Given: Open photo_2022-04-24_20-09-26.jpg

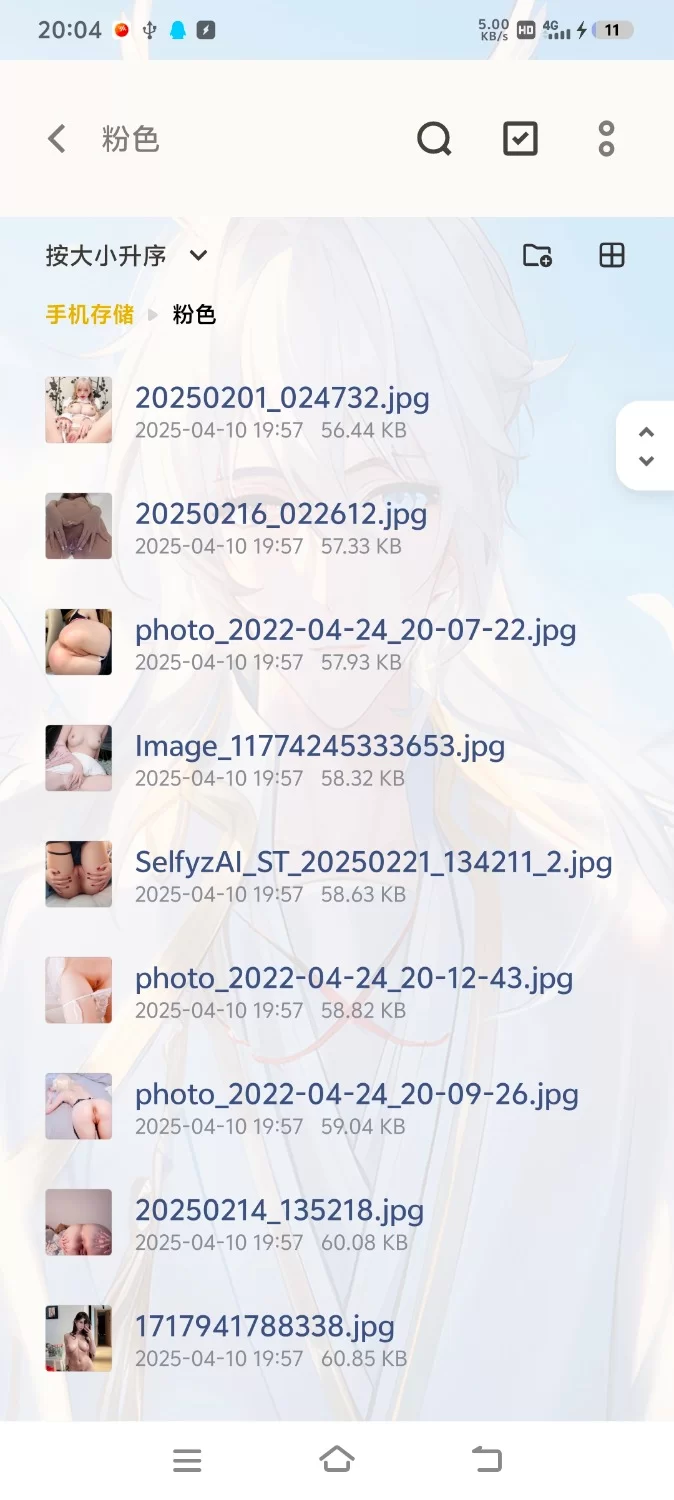Looking at the screenshot, I should (356, 1094).
